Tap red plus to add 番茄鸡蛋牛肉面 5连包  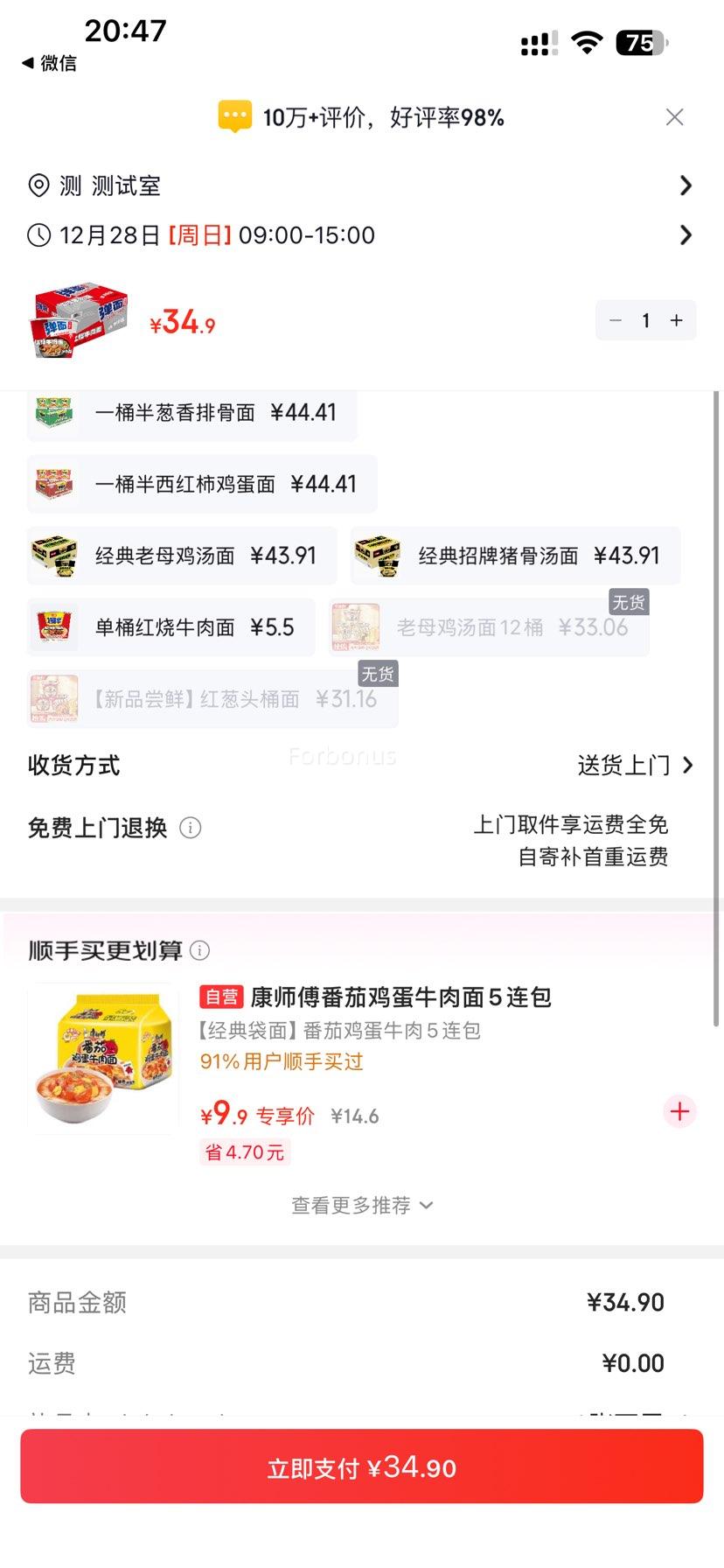point(679,1111)
